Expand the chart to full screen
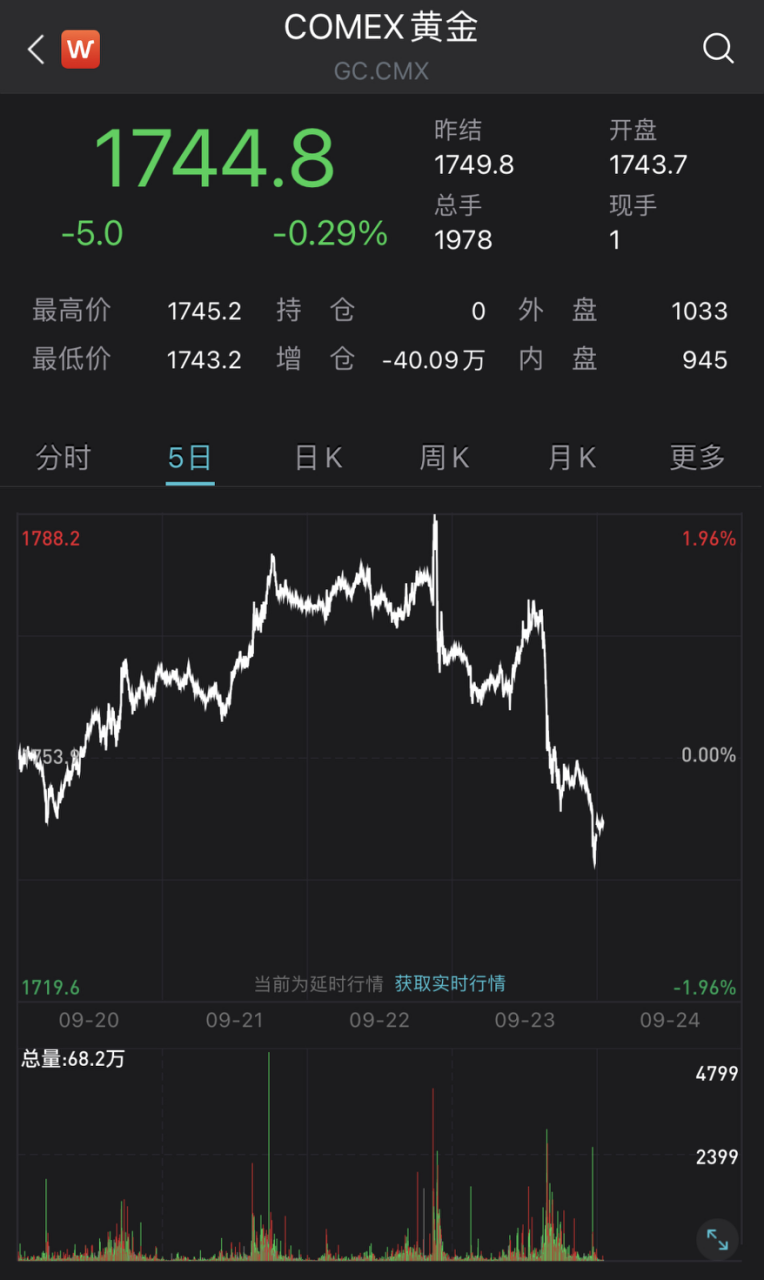This screenshot has height=1280, width=764. tap(717, 1239)
